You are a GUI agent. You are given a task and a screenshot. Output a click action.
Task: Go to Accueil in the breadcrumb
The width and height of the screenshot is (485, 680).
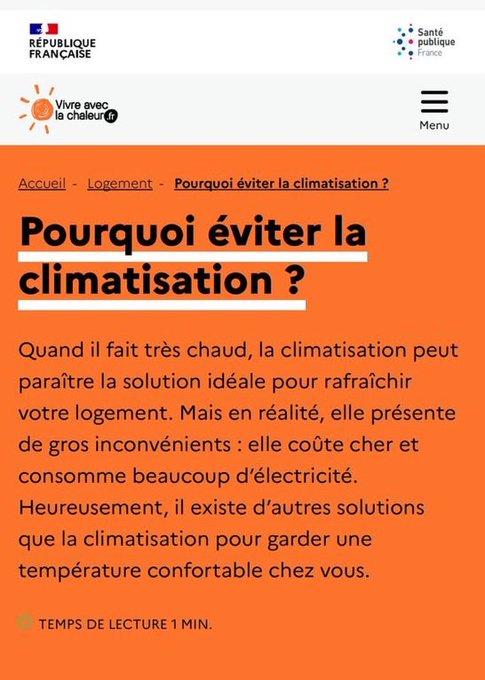42,183
